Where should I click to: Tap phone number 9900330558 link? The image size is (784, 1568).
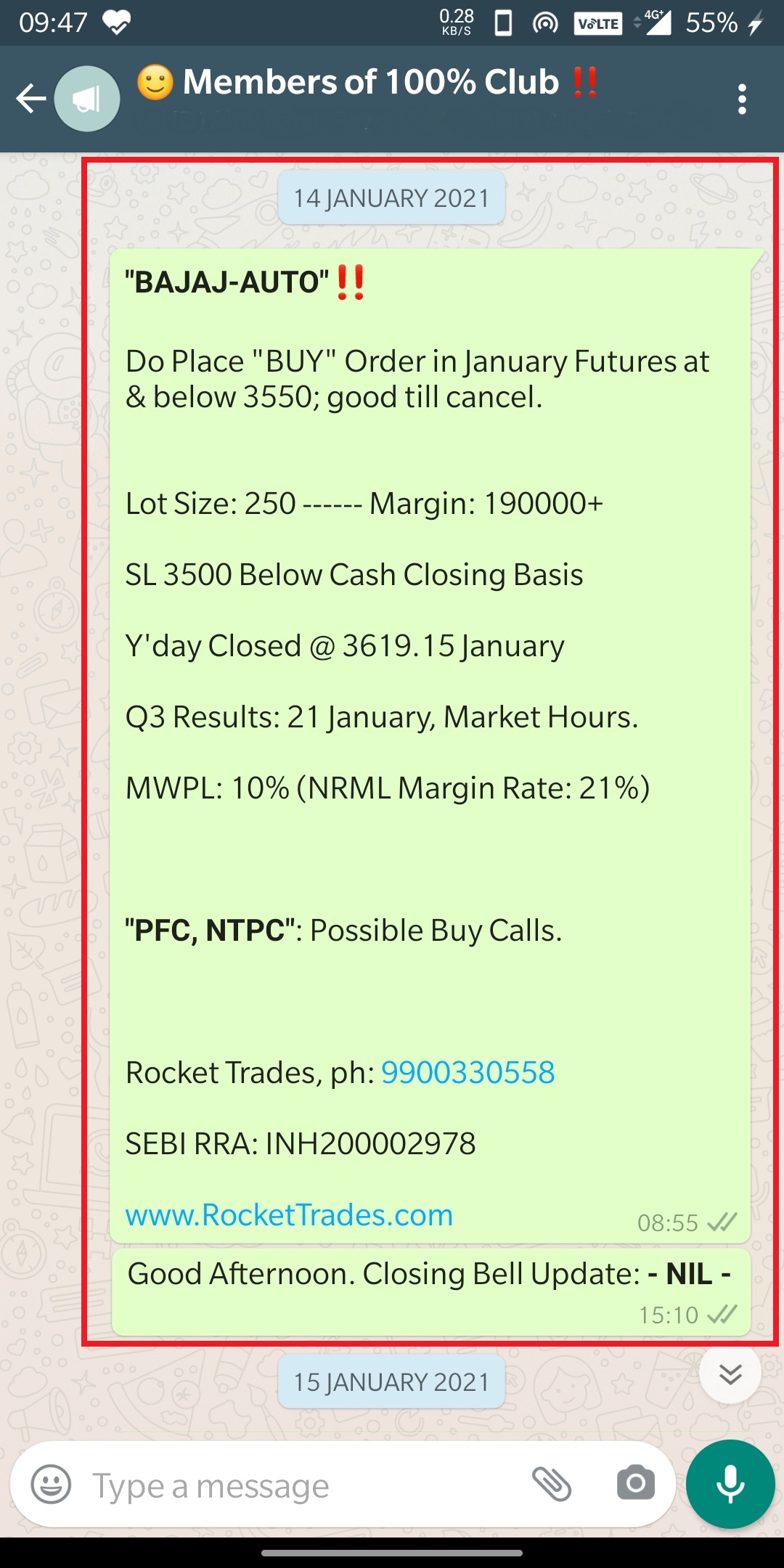point(467,1072)
